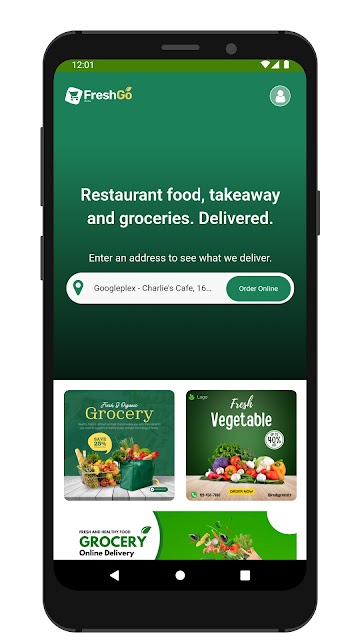
Task: Open the Grocery Online Delivery banner
Action: coord(180,536)
